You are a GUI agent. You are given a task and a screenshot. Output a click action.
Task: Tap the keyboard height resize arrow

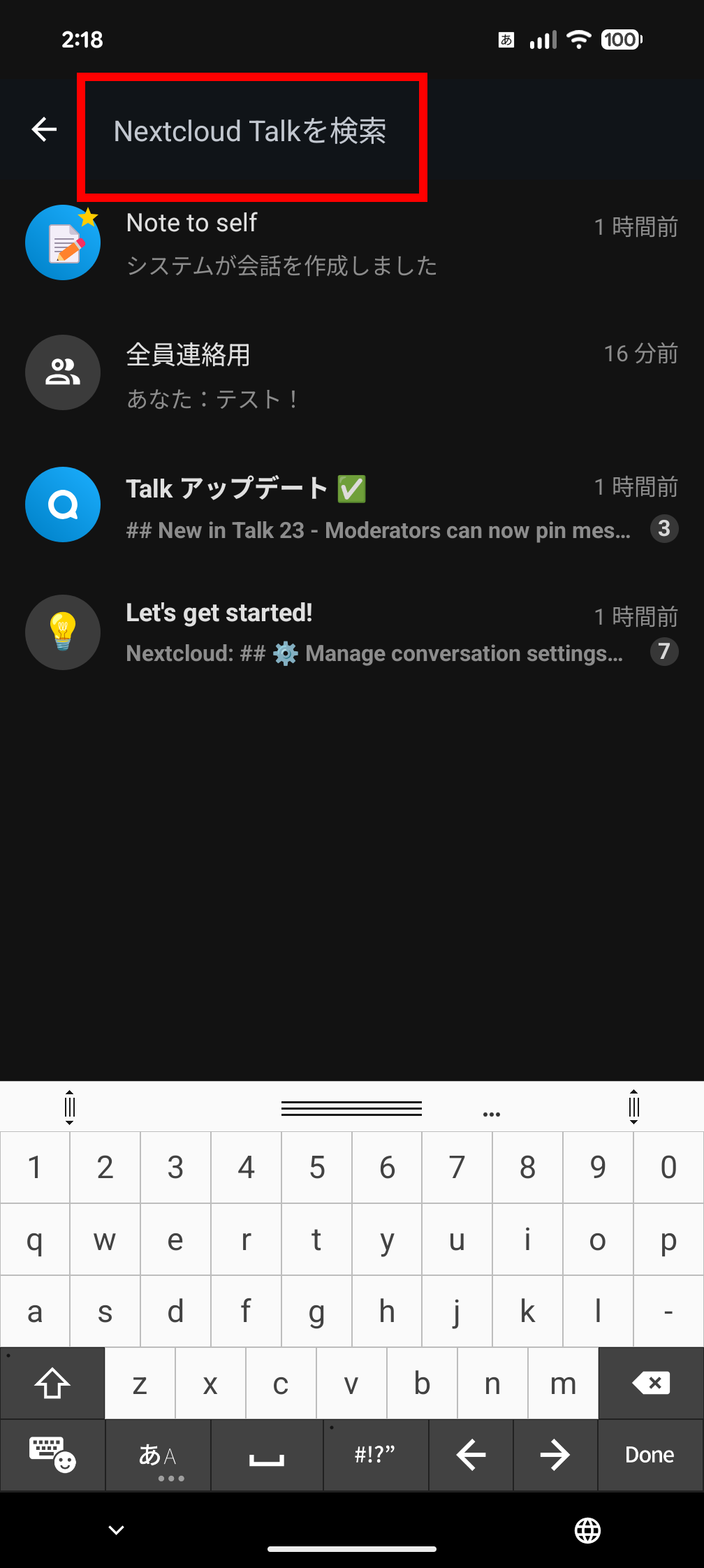(x=69, y=1107)
